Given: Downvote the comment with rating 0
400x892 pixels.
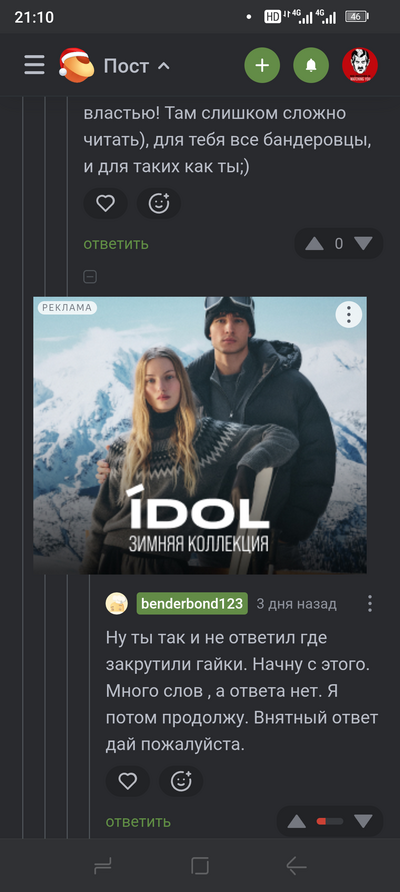Looking at the screenshot, I should tap(363, 244).
